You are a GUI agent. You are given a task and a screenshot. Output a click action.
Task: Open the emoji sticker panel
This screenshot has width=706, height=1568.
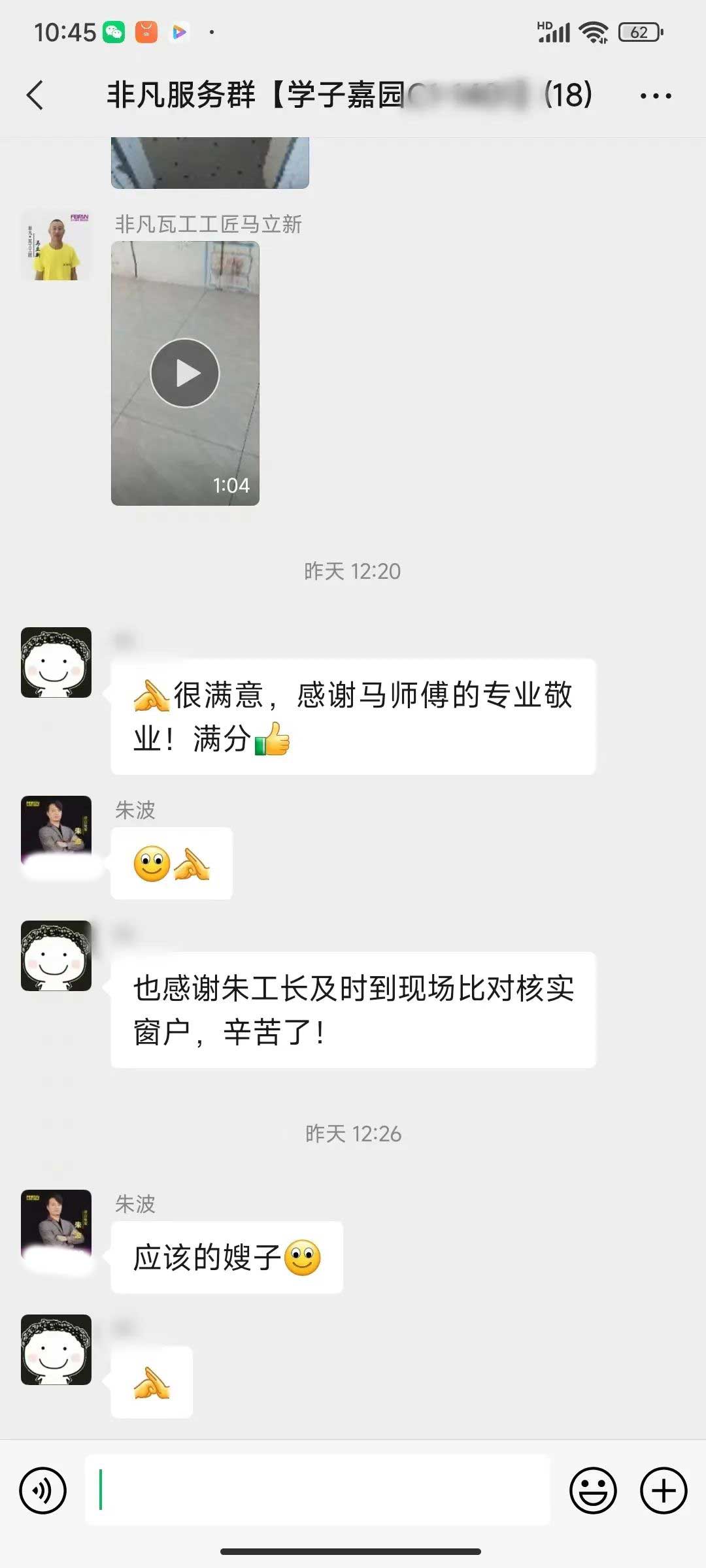593,1490
